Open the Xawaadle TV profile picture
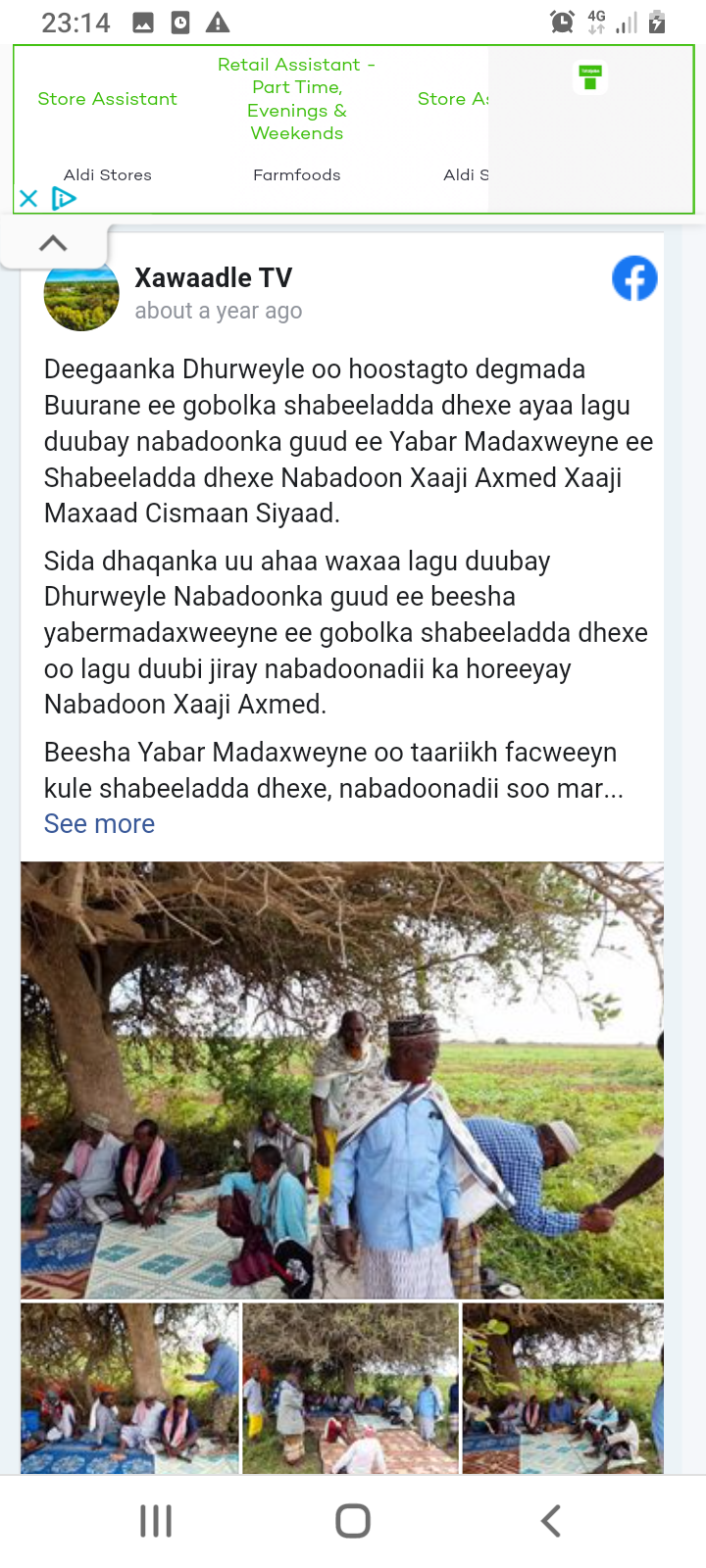This screenshot has width=706, height=1568. [81, 294]
